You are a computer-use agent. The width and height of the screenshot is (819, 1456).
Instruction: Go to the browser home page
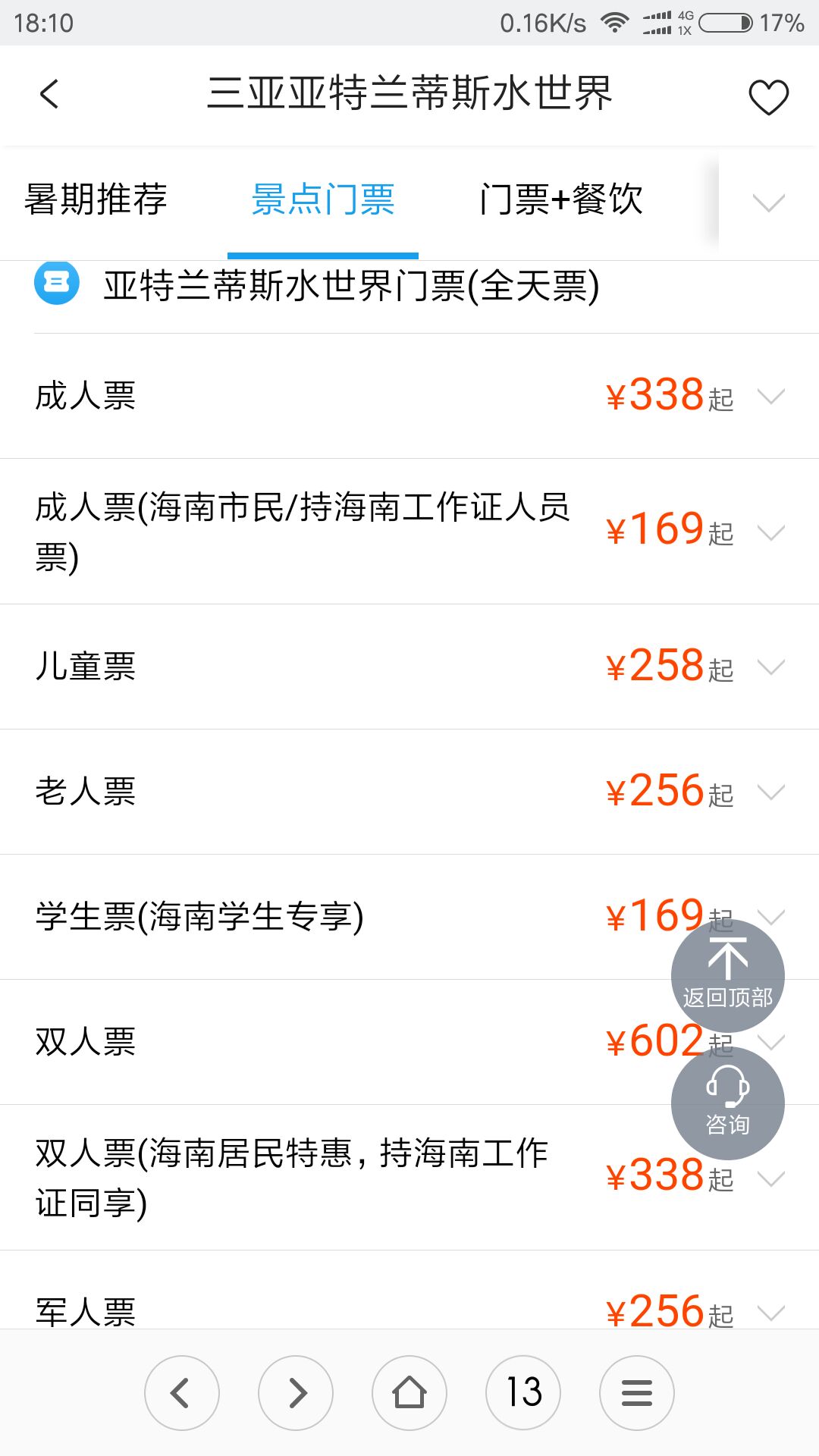coord(409,1393)
